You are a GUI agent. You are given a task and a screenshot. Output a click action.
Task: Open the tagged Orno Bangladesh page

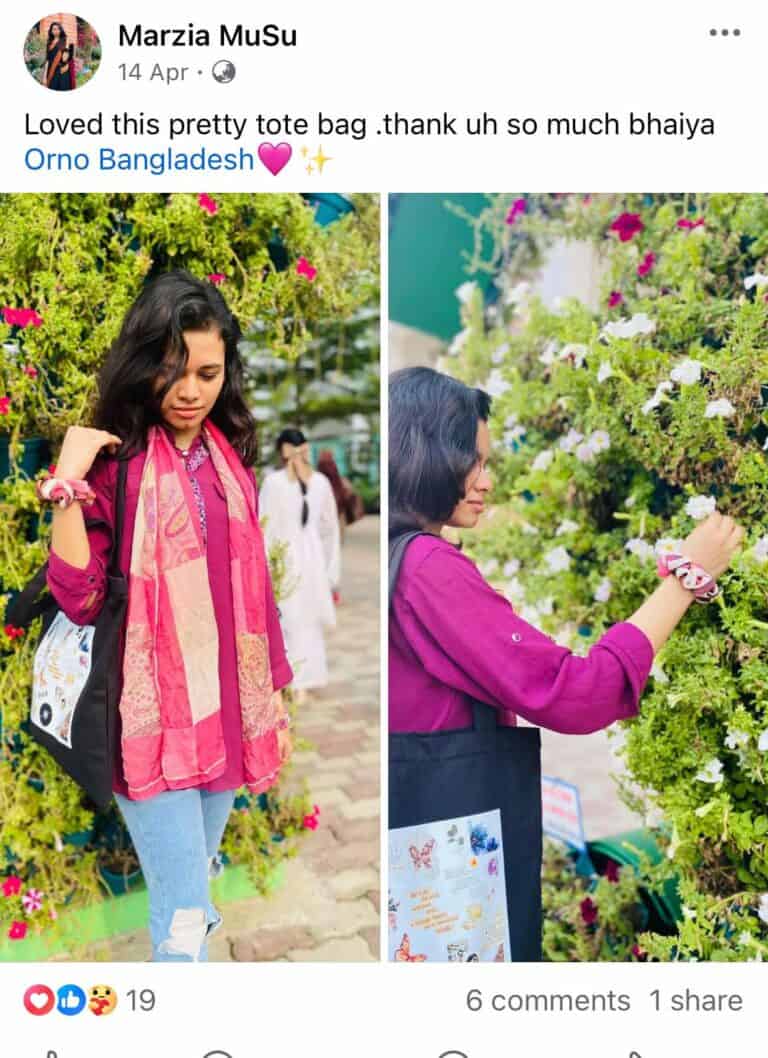point(139,160)
